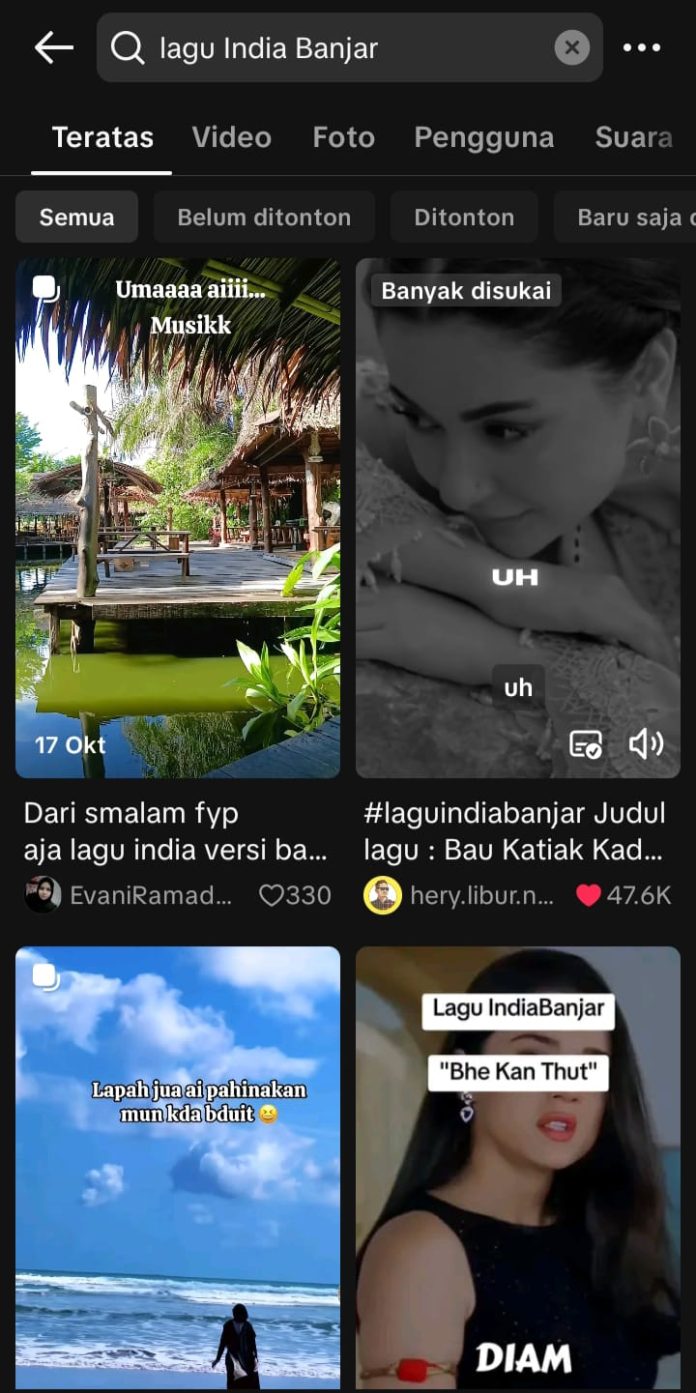Filter by Belum ditonton

click(264, 217)
